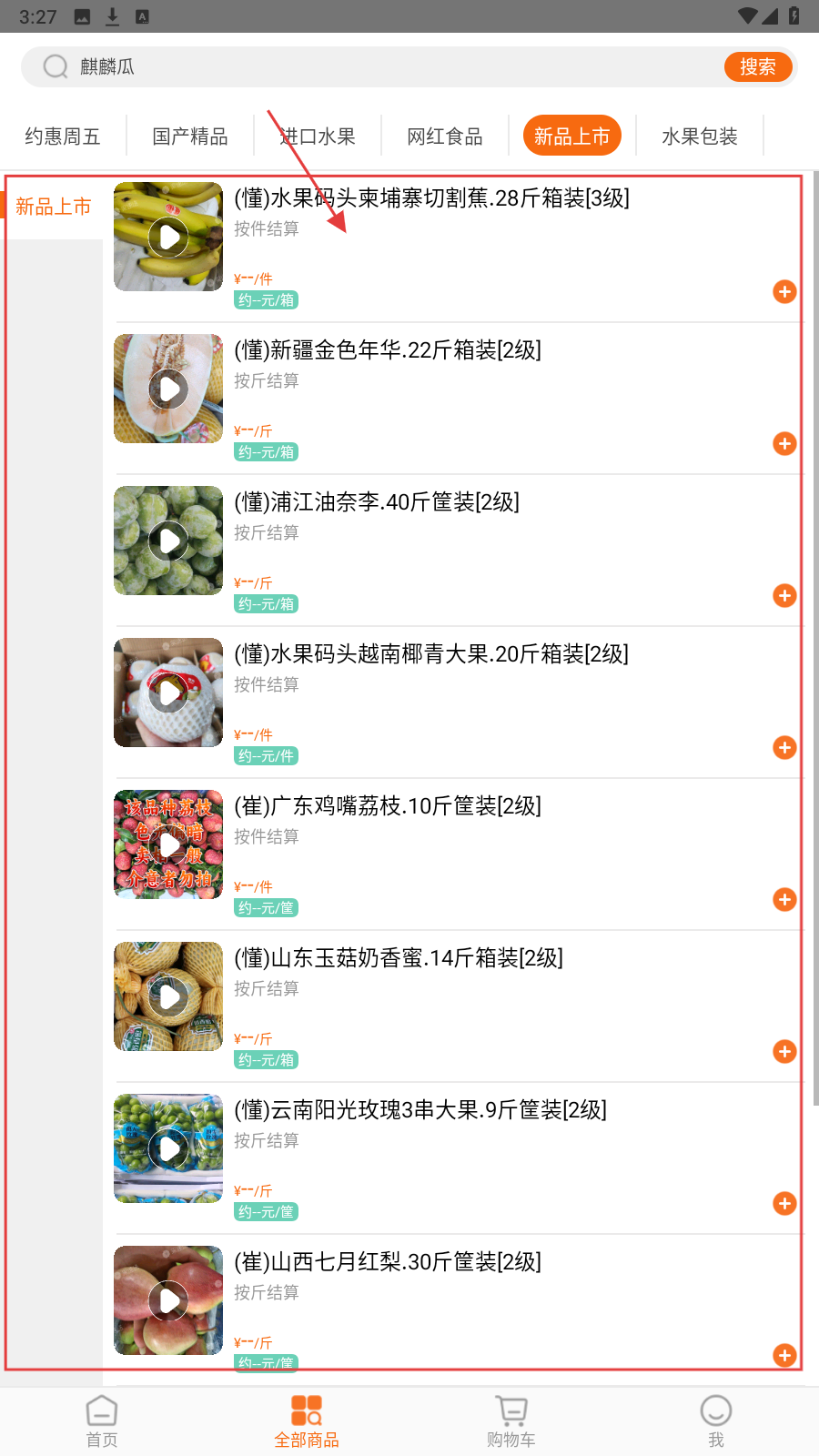Switch to the 我 profile tab
The height and width of the screenshot is (1456, 819).
pos(716,1421)
